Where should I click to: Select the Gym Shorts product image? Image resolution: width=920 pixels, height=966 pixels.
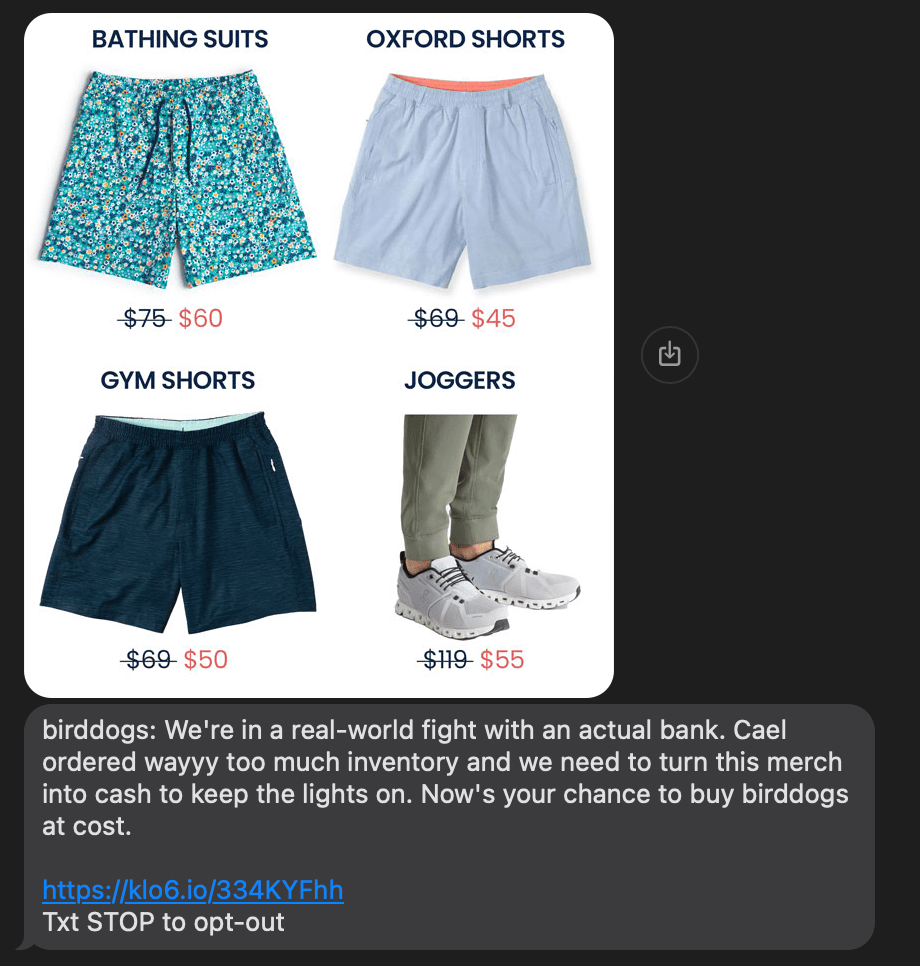178,520
